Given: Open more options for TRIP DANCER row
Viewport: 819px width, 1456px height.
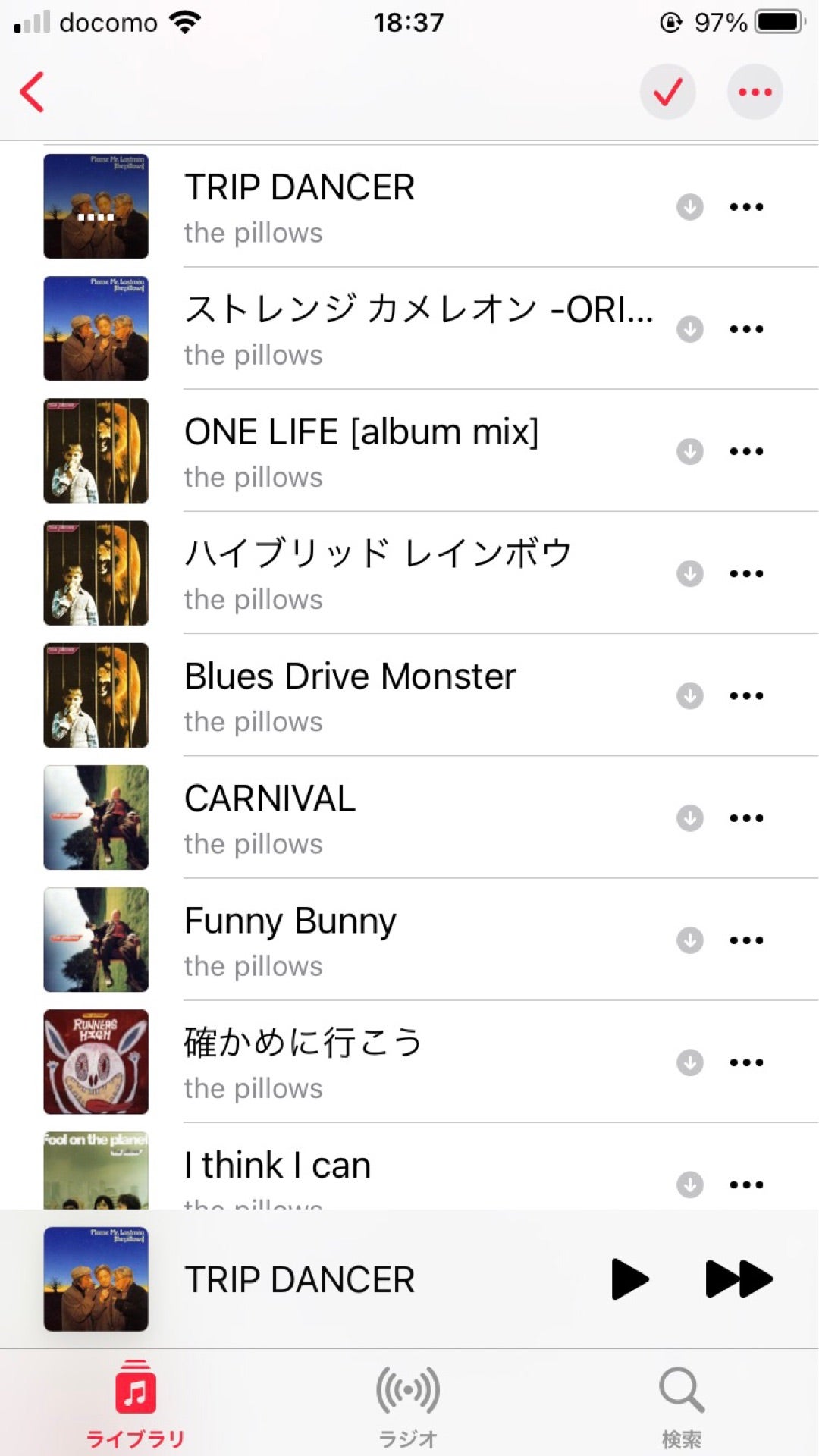Looking at the screenshot, I should tap(746, 206).
